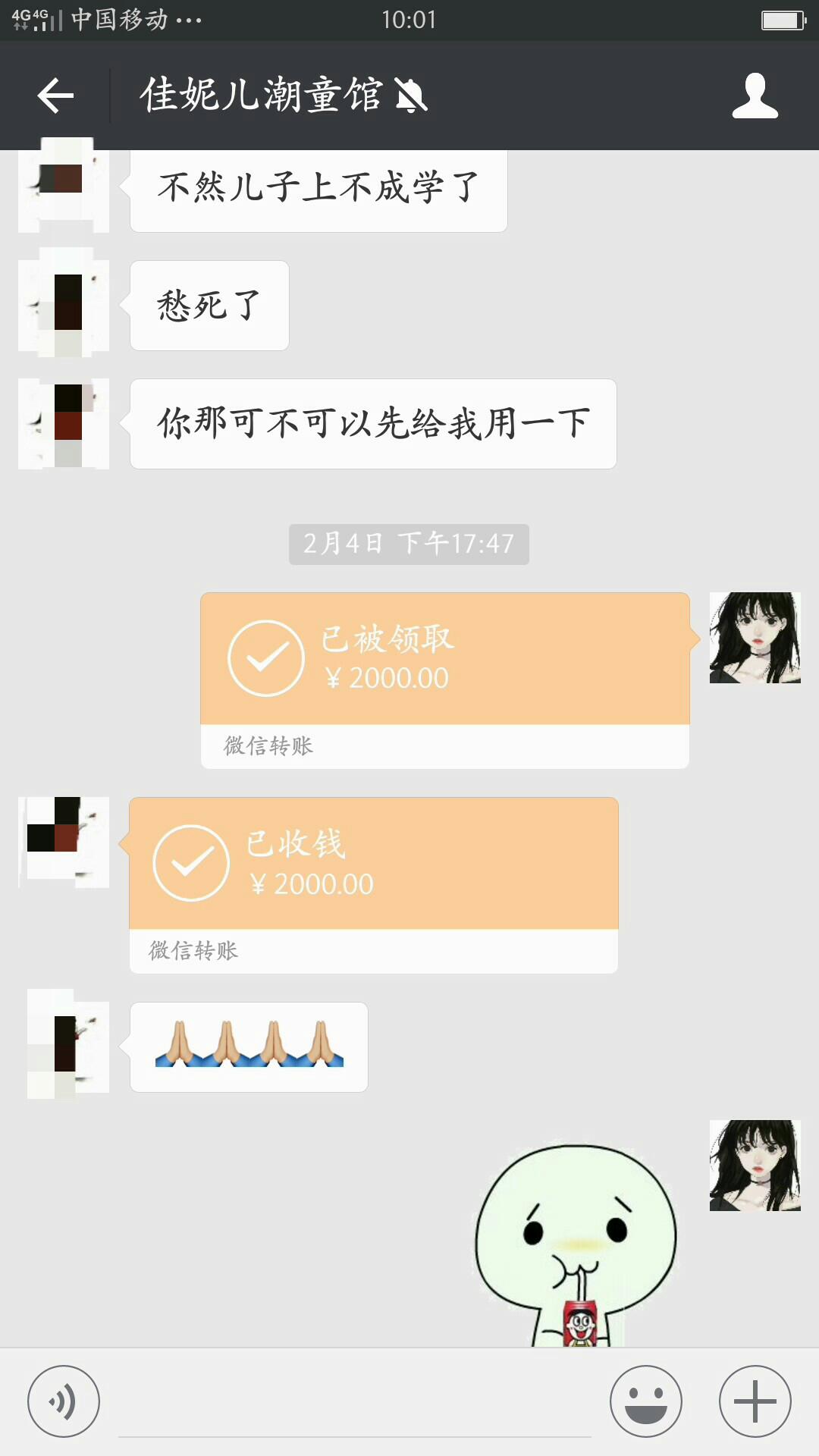View the cartoon drinking sticker
The height and width of the screenshot is (1456, 819).
[575, 1245]
